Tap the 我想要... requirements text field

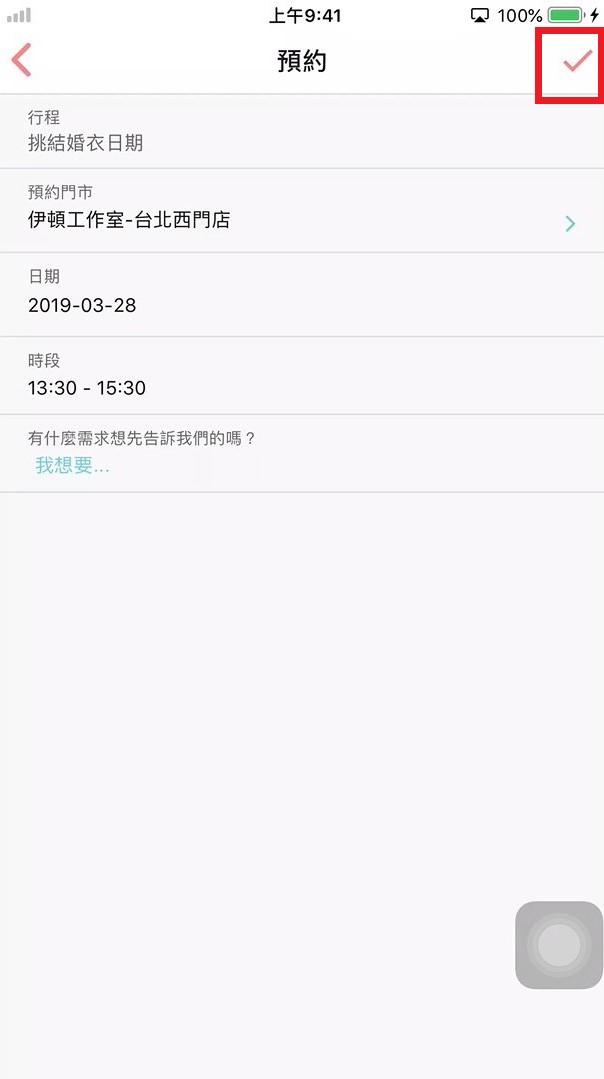300,466
